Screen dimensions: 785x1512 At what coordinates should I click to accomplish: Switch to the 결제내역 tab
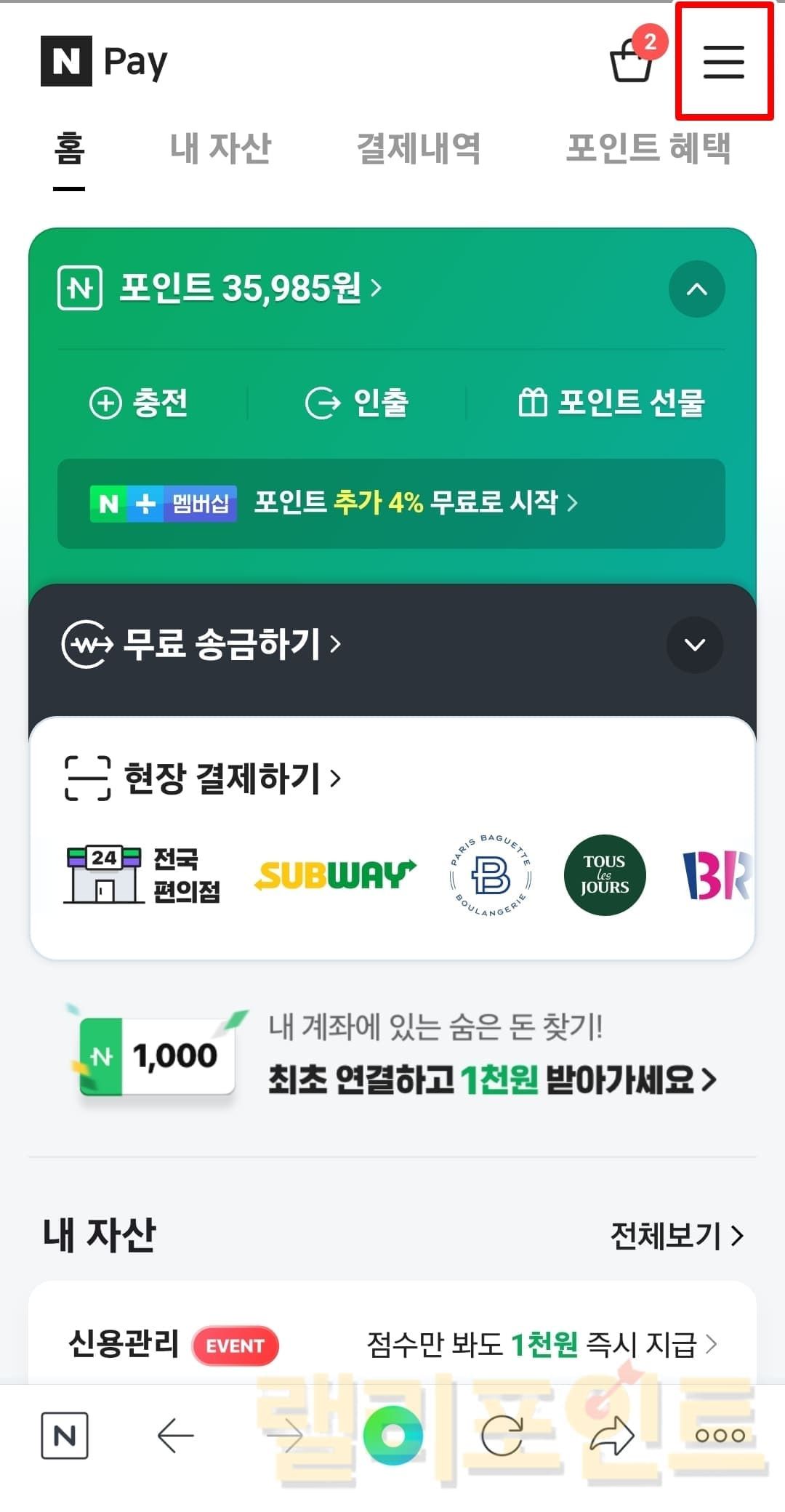pyautogui.click(x=418, y=148)
